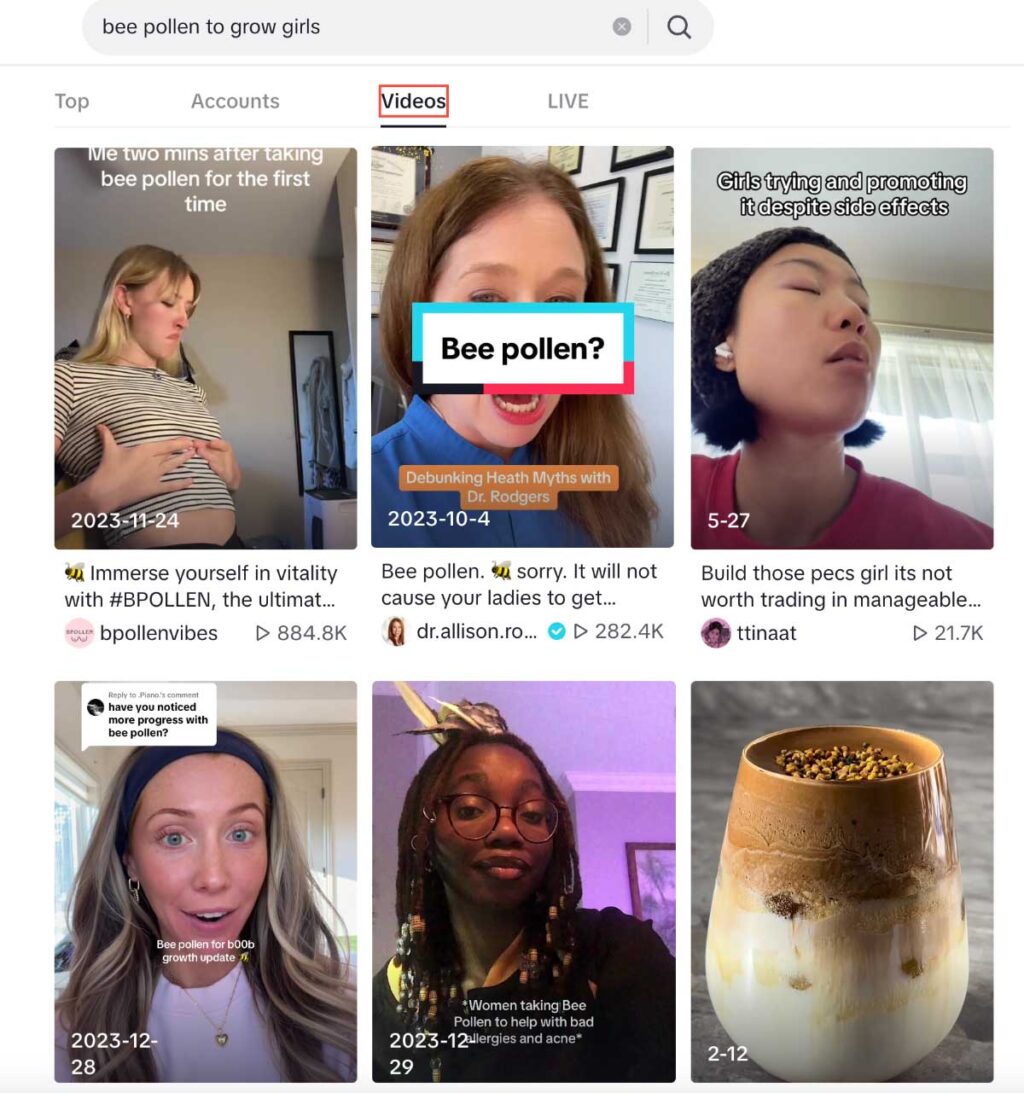Viewport: 1024px width, 1093px height.
Task: Select the Videos tab
Action: 413,101
